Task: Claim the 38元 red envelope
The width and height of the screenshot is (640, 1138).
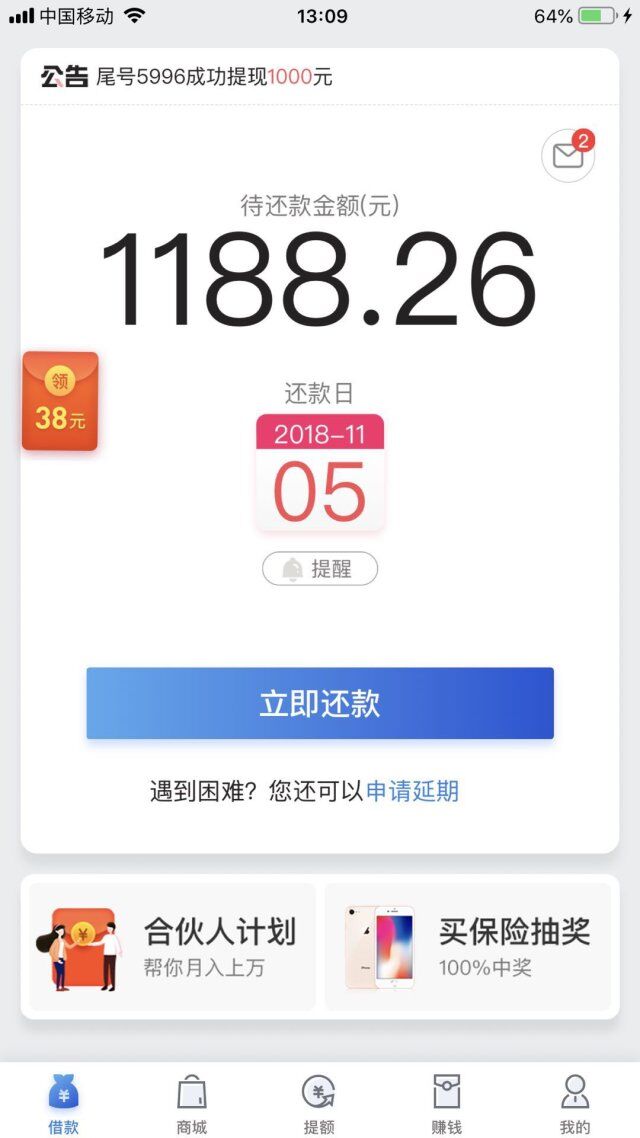Action: tap(60, 401)
